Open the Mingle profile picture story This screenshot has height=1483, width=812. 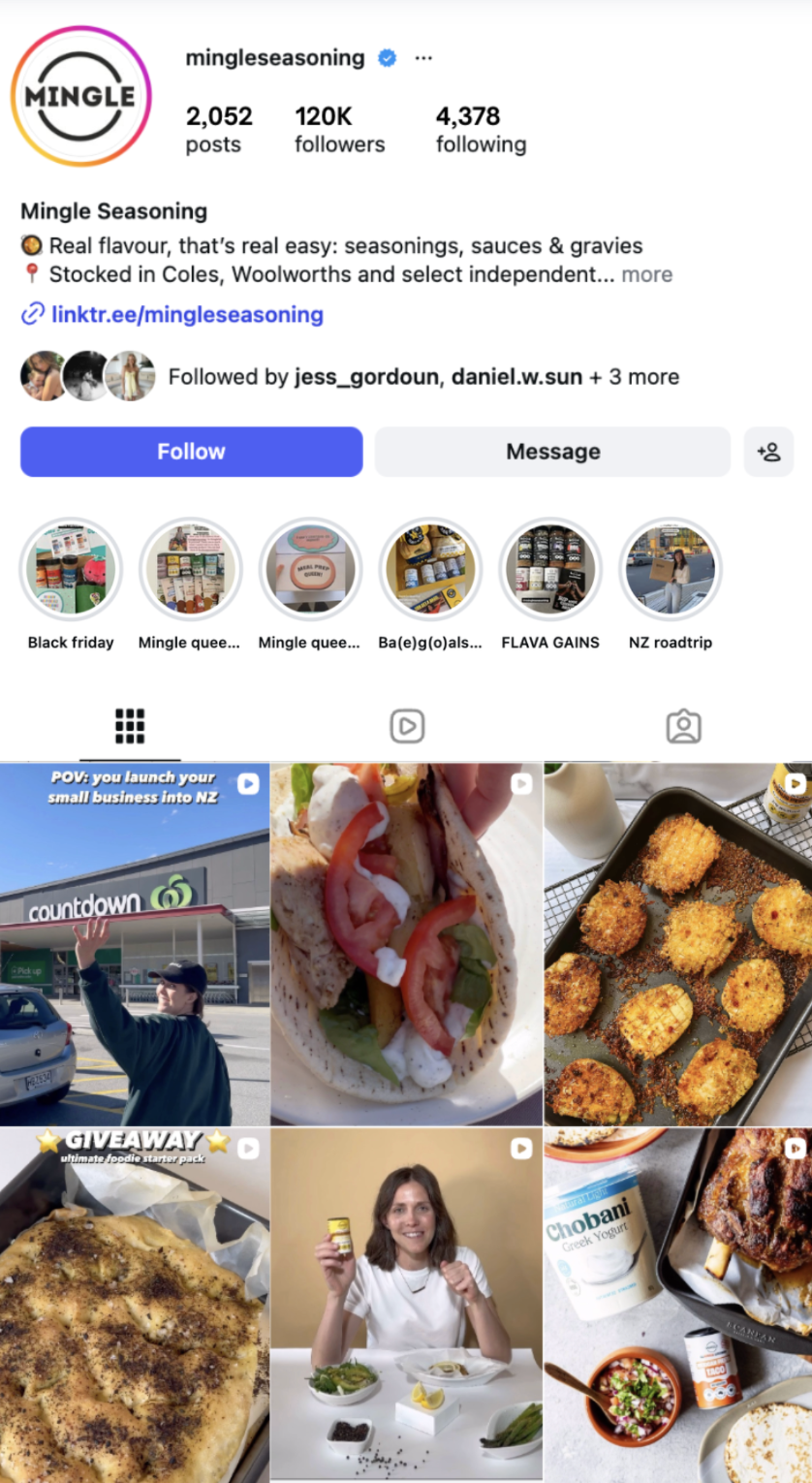pos(81,96)
